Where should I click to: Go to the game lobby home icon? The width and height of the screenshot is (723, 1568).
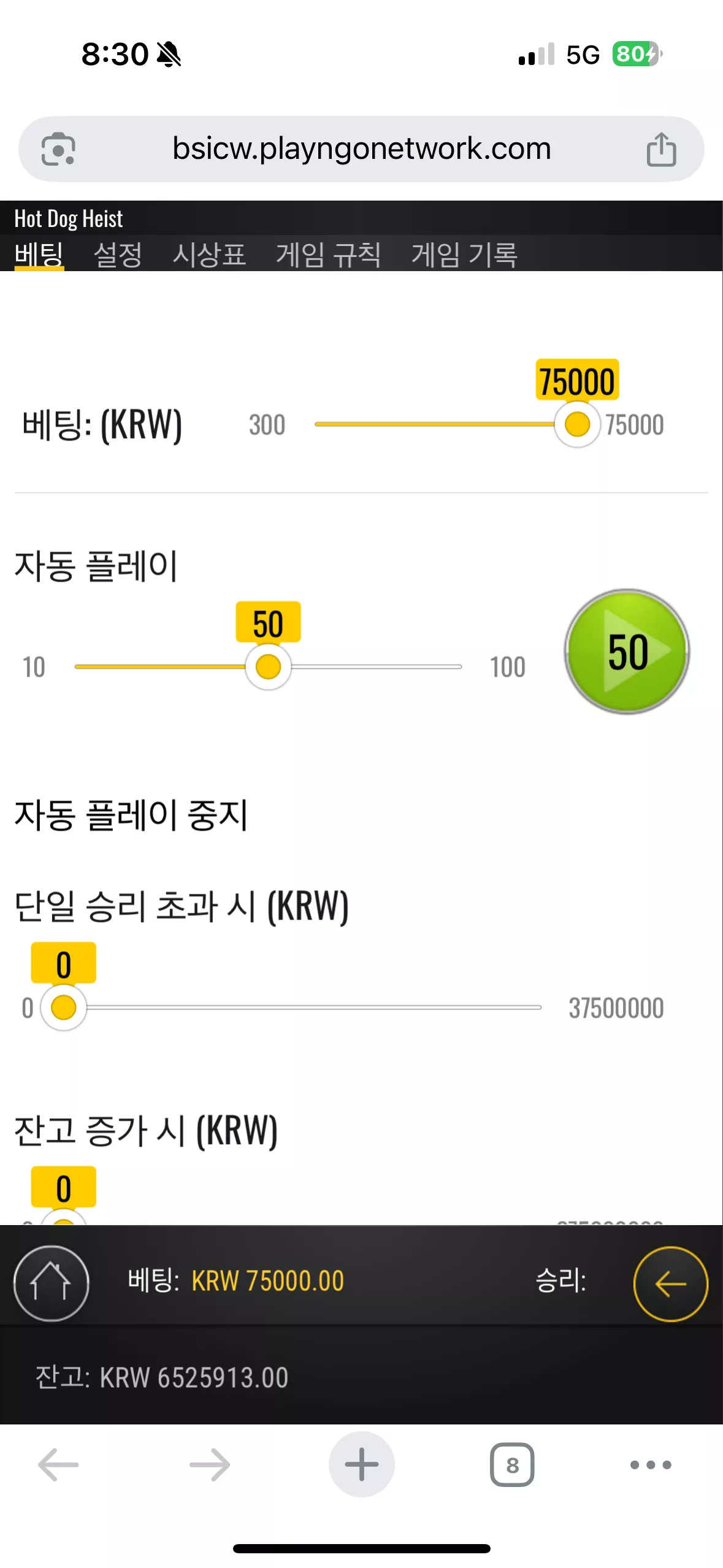point(51,1283)
